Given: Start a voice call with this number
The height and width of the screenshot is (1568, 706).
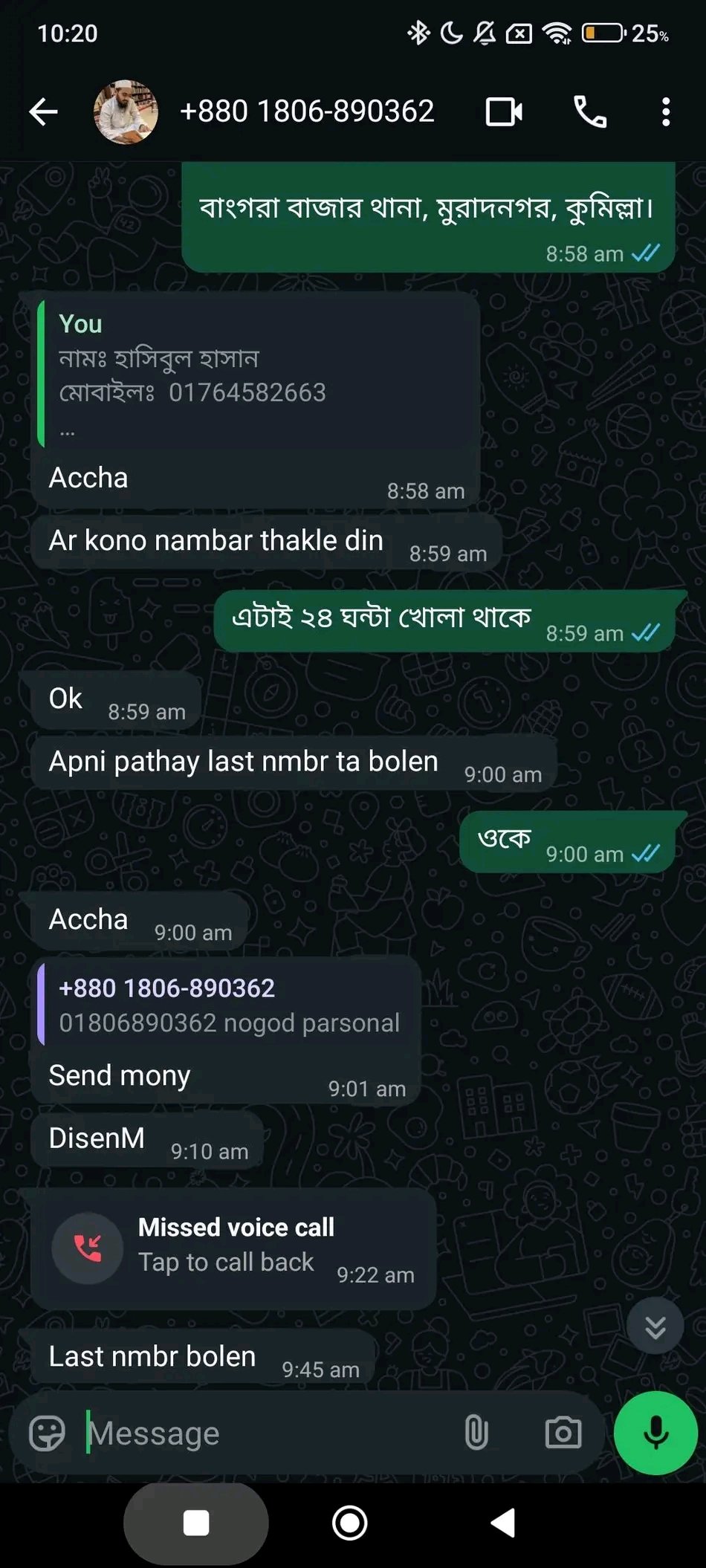Looking at the screenshot, I should (x=590, y=112).
